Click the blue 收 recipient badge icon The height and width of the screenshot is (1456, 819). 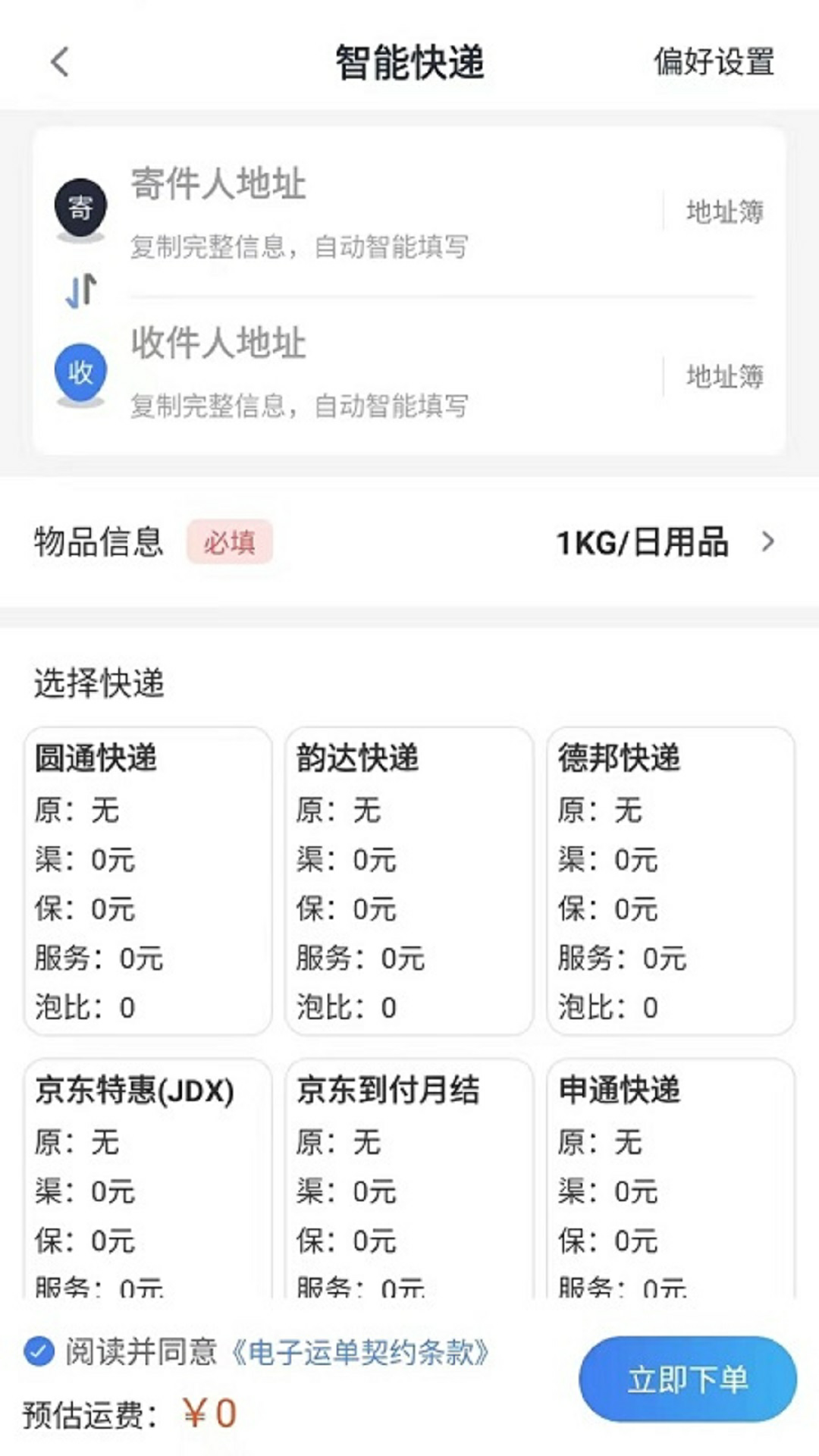pos(80,372)
